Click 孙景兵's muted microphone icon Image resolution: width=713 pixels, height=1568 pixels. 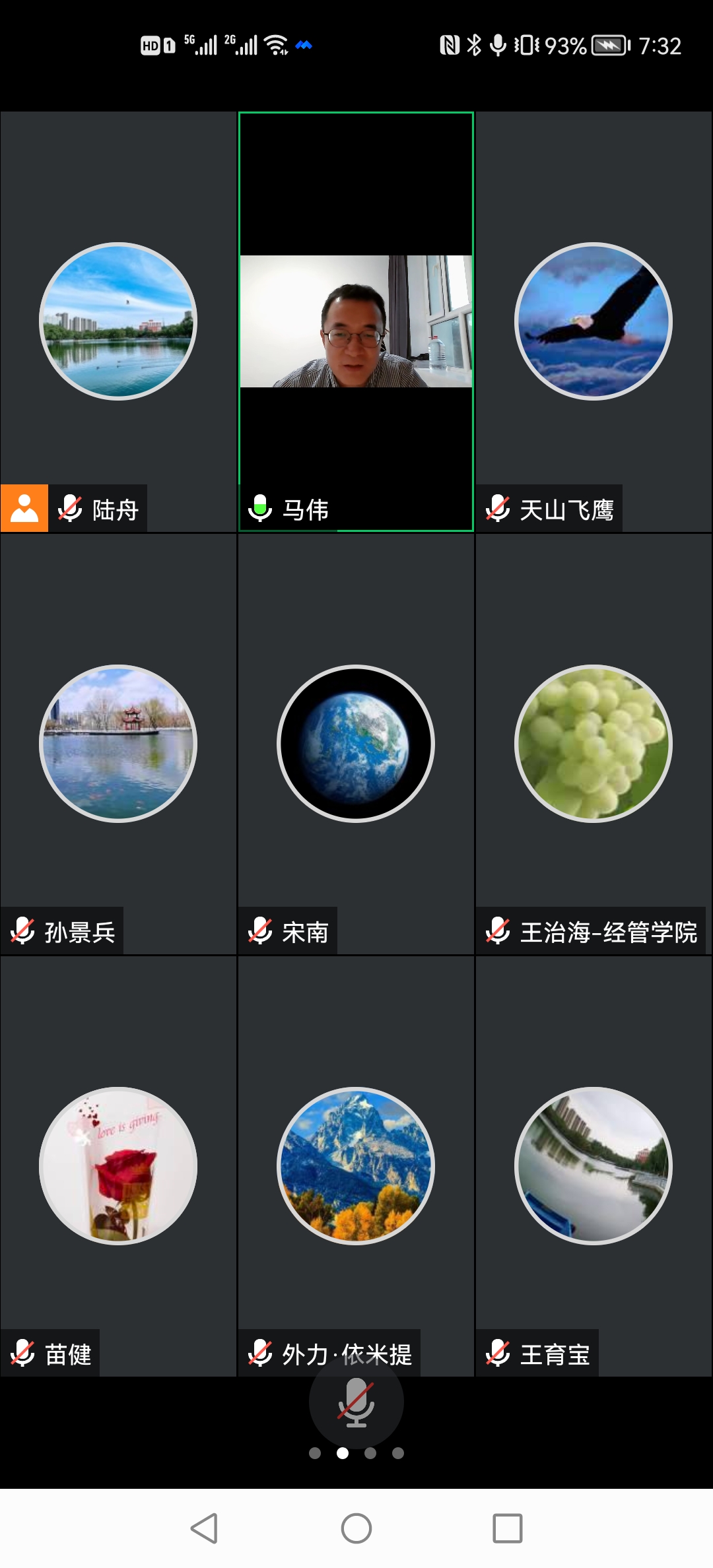22,931
